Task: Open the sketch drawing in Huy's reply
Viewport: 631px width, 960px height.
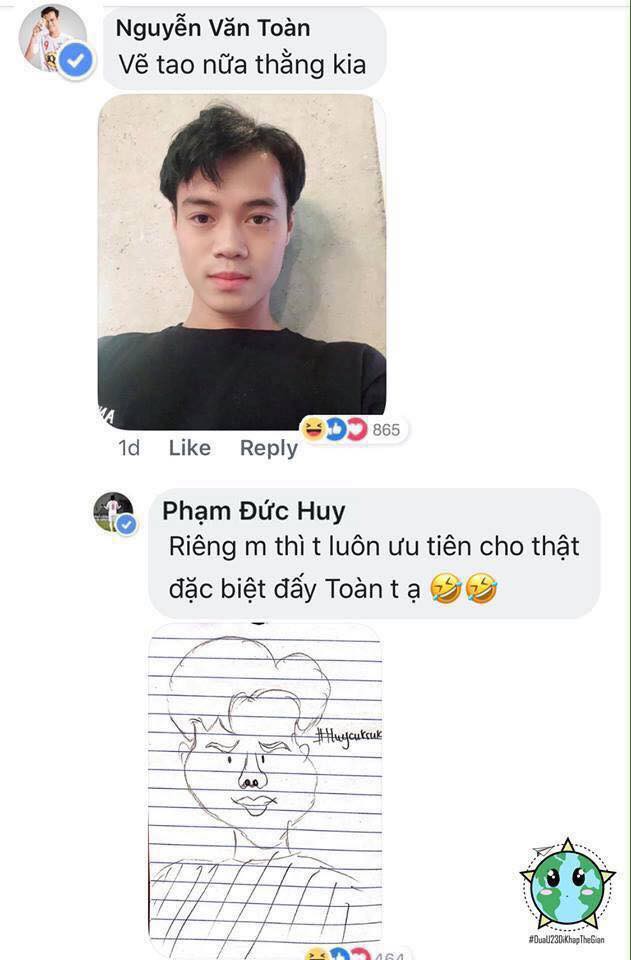Action: 265,785
